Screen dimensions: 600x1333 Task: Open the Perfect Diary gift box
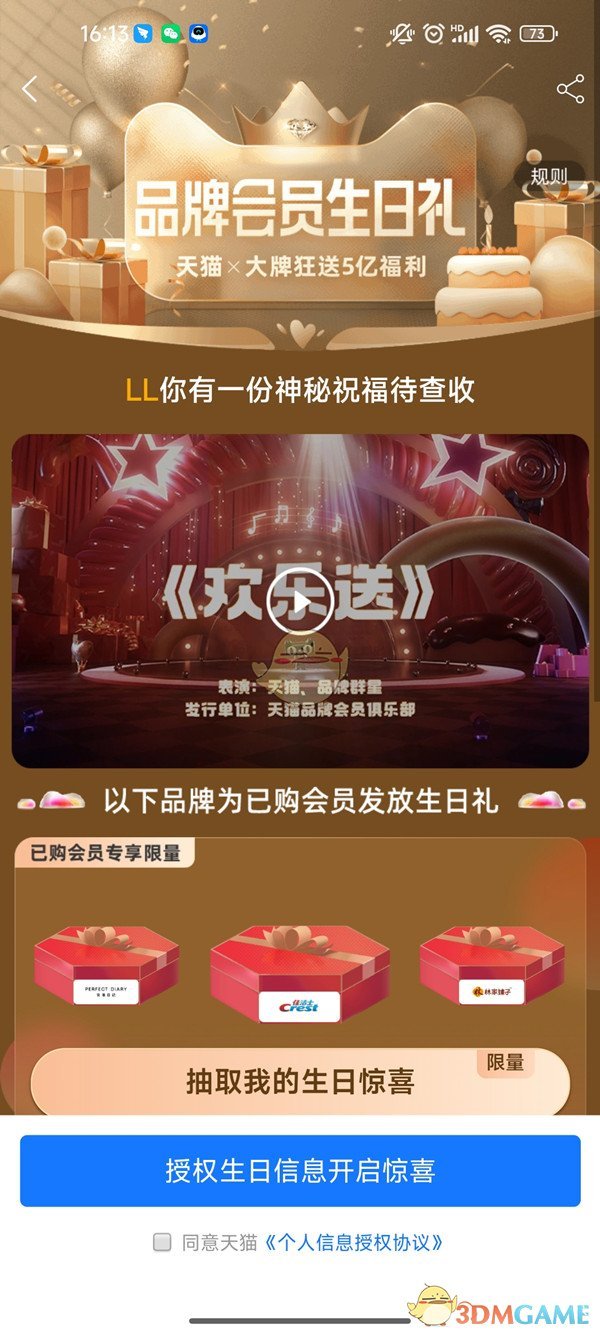tap(106, 967)
